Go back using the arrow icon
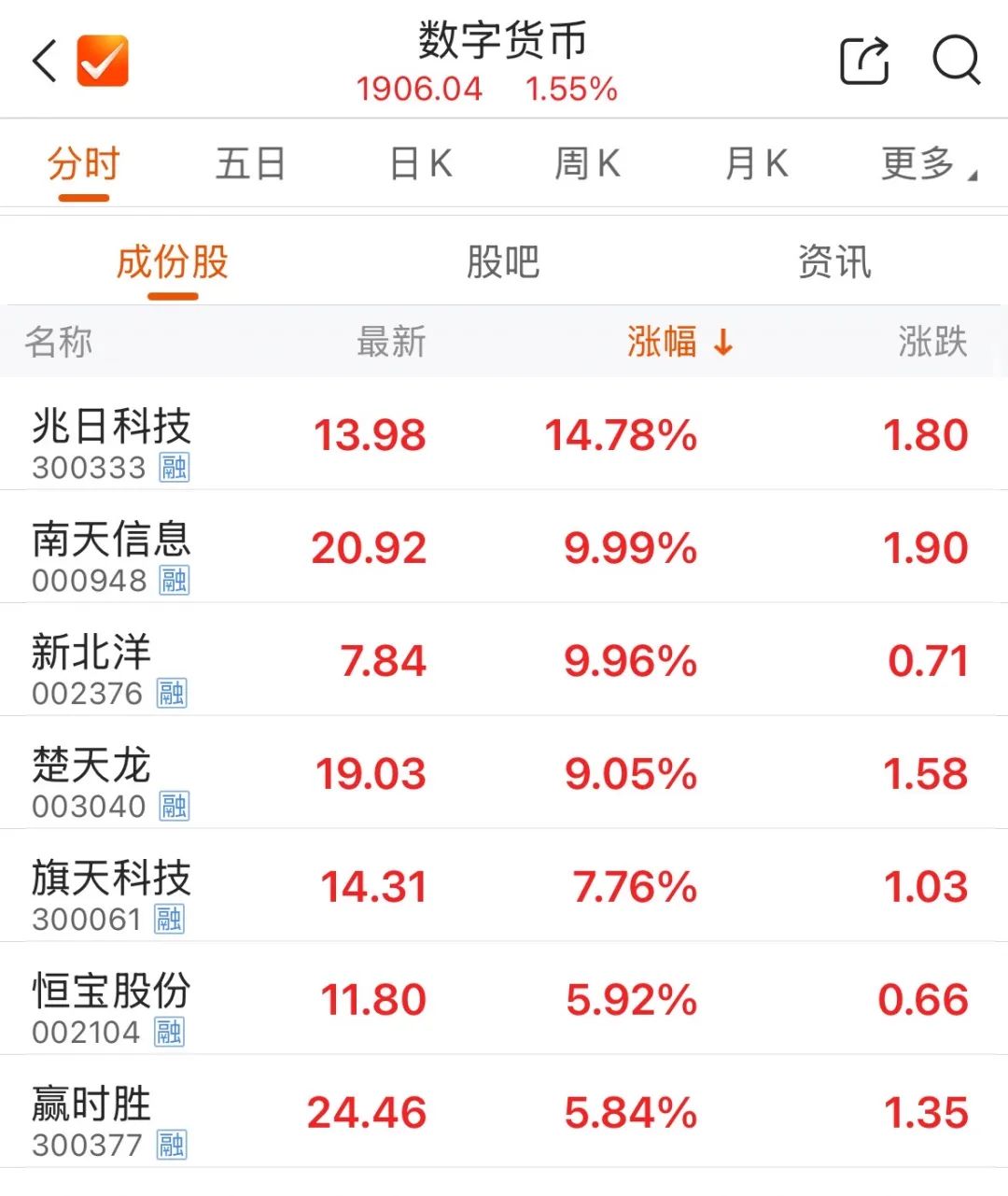Screen dimensions: 1008x1196 coord(45,62)
